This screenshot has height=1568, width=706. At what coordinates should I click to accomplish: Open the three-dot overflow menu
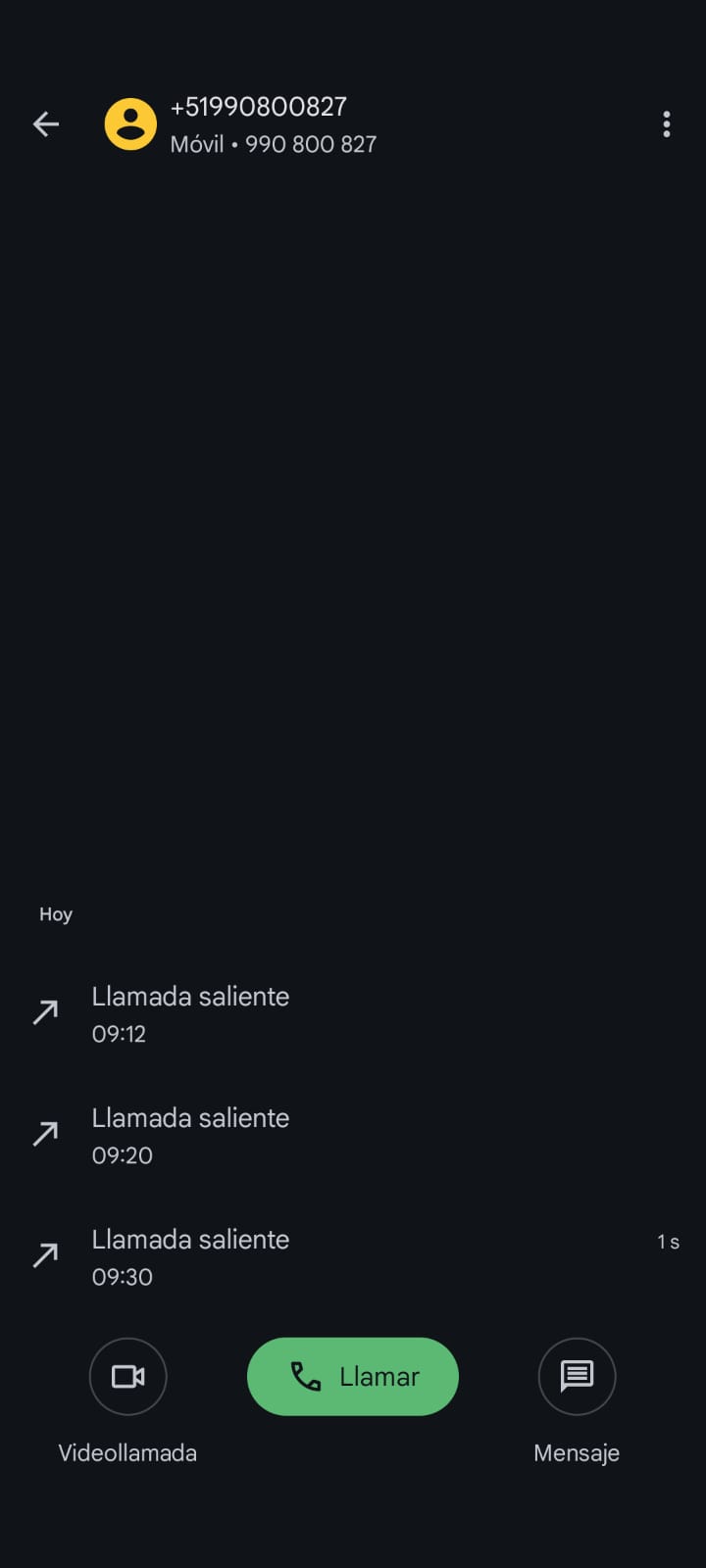pyautogui.click(x=667, y=124)
